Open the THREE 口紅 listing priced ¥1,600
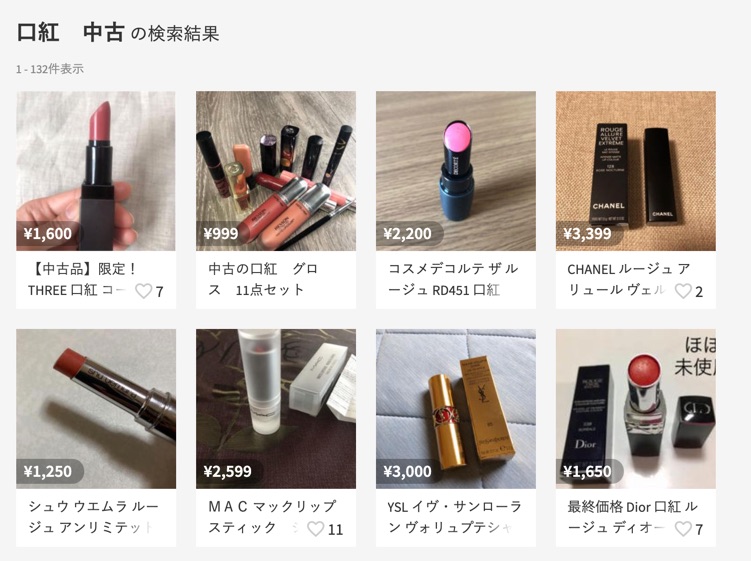The height and width of the screenshot is (561, 751). tap(96, 171)
